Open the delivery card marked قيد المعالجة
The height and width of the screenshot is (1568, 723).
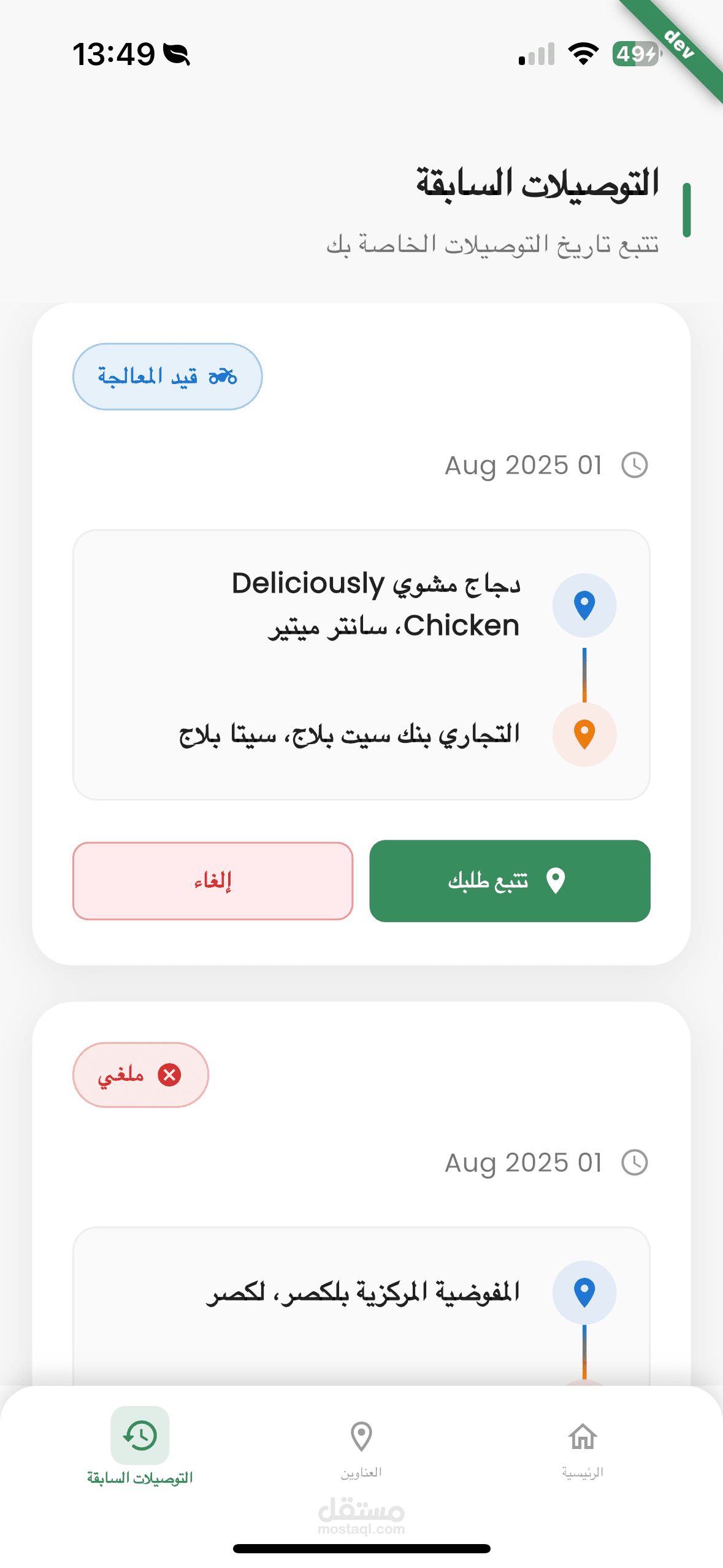click(x=361, y=634)
